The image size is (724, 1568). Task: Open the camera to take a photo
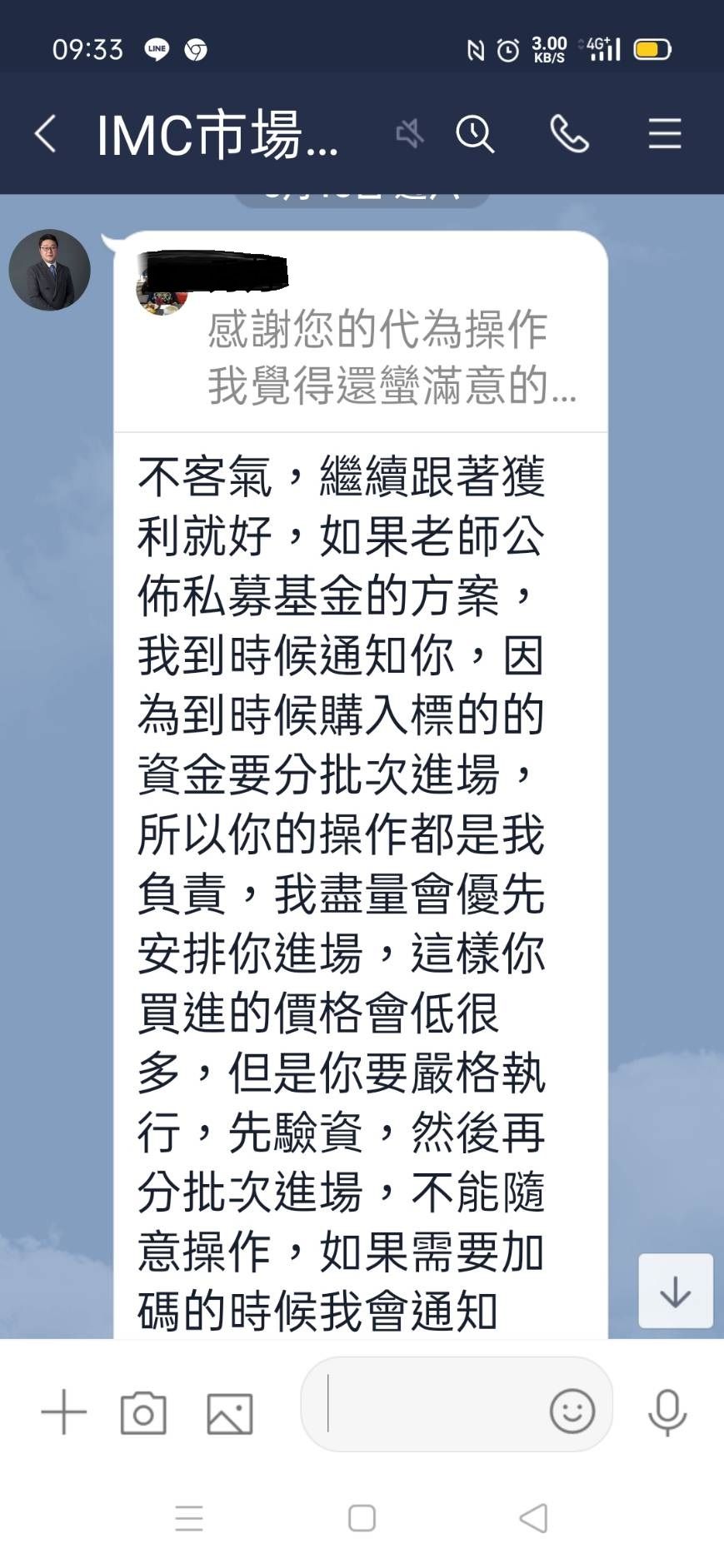143,1413
